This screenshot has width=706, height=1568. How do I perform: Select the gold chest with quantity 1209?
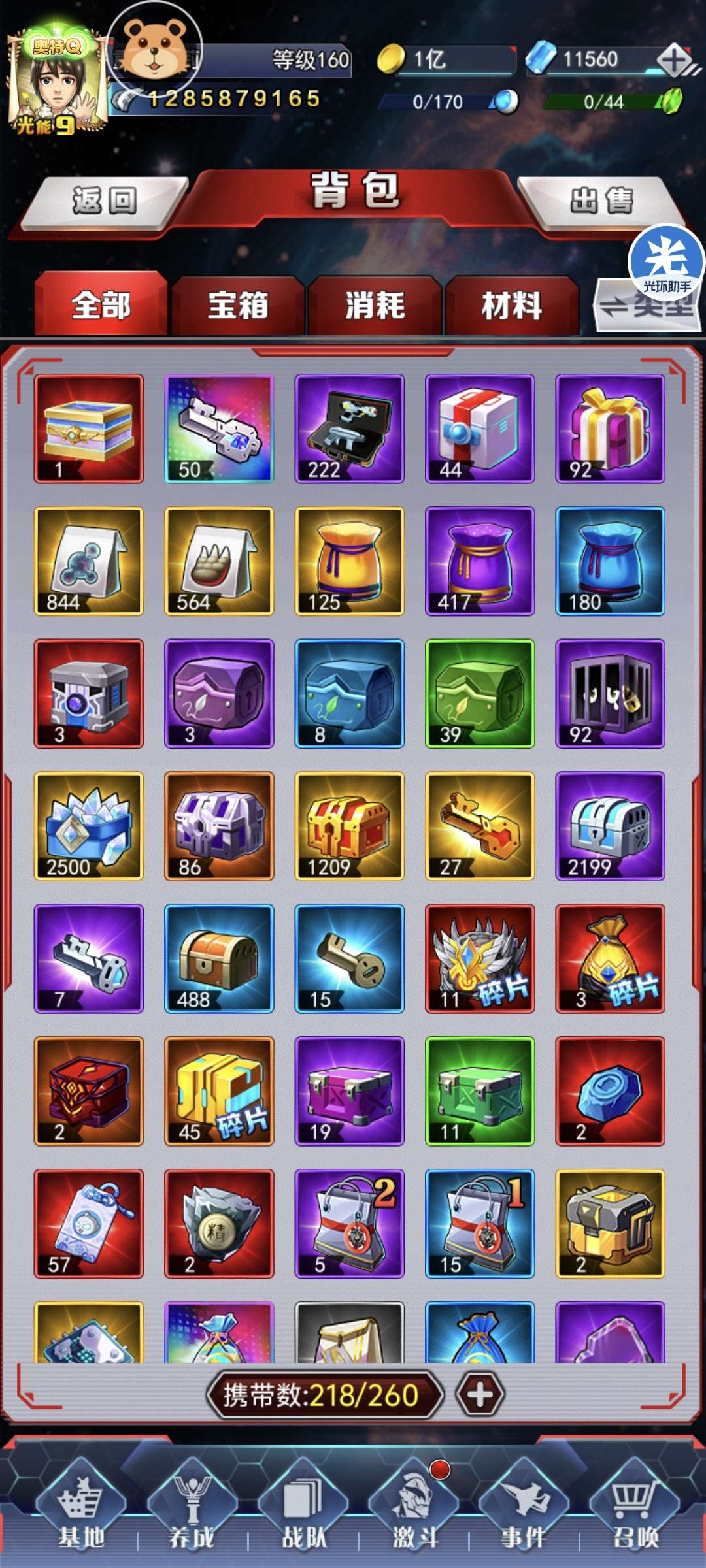350,826
